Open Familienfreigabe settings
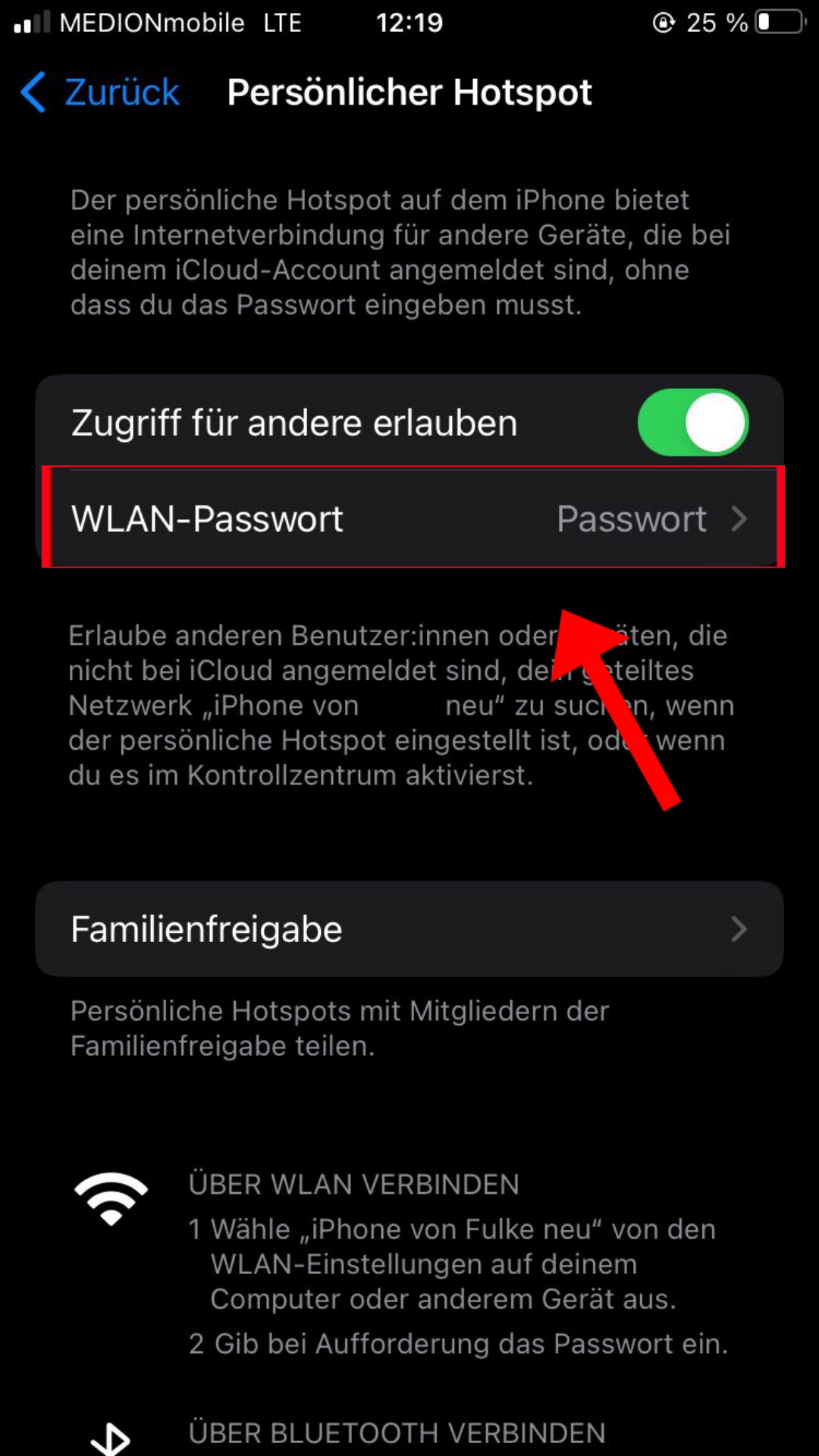This screenshot has width=819, height=1456. click(409, 928)
